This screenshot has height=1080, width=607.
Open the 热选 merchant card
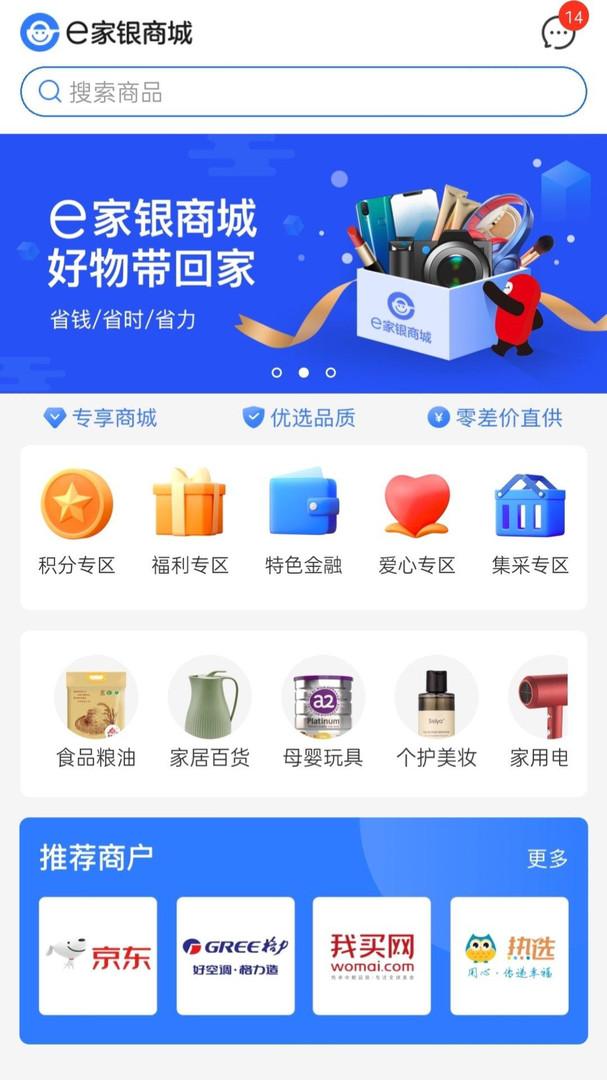click(x=510, y=955)
